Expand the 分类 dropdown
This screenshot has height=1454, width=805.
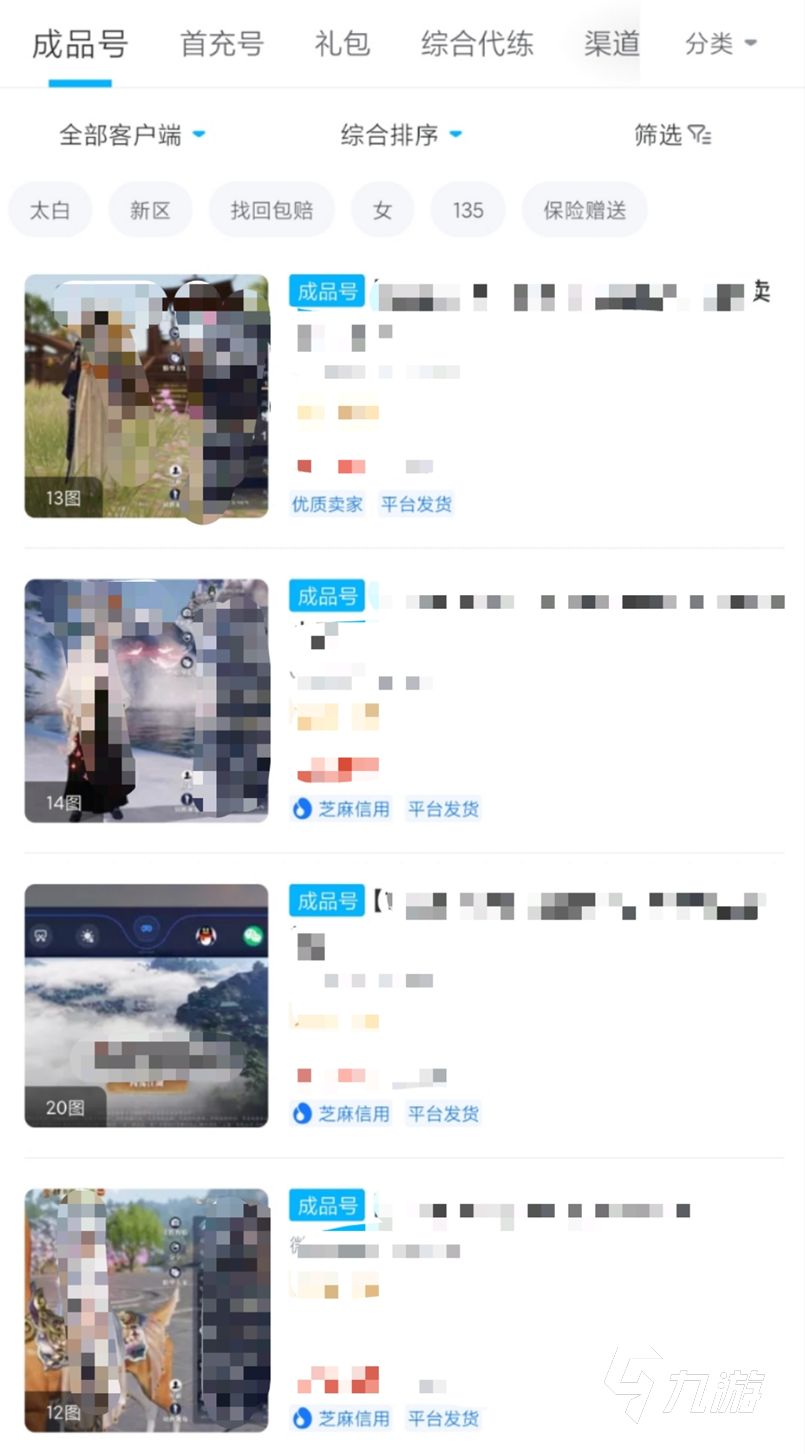(721, 44)
